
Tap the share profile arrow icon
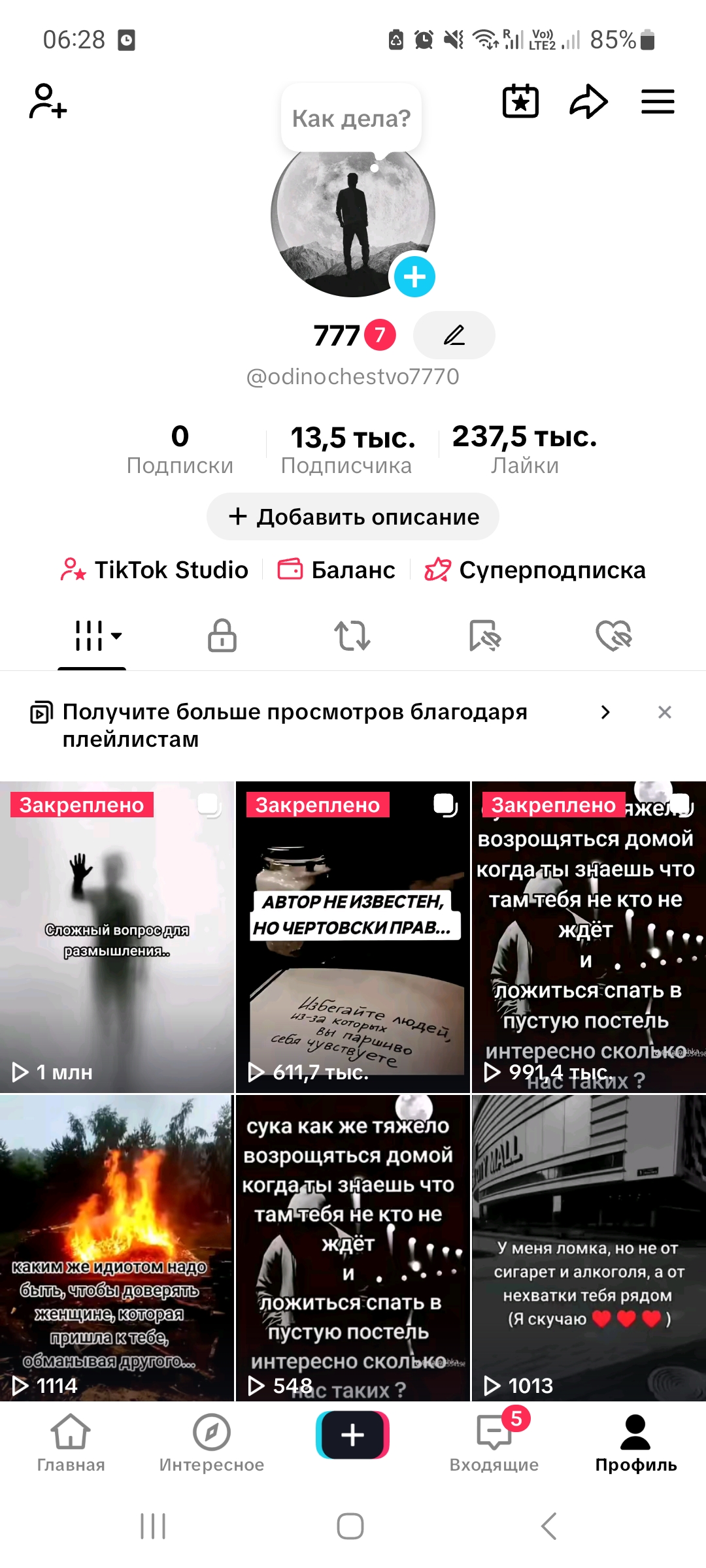587,101
